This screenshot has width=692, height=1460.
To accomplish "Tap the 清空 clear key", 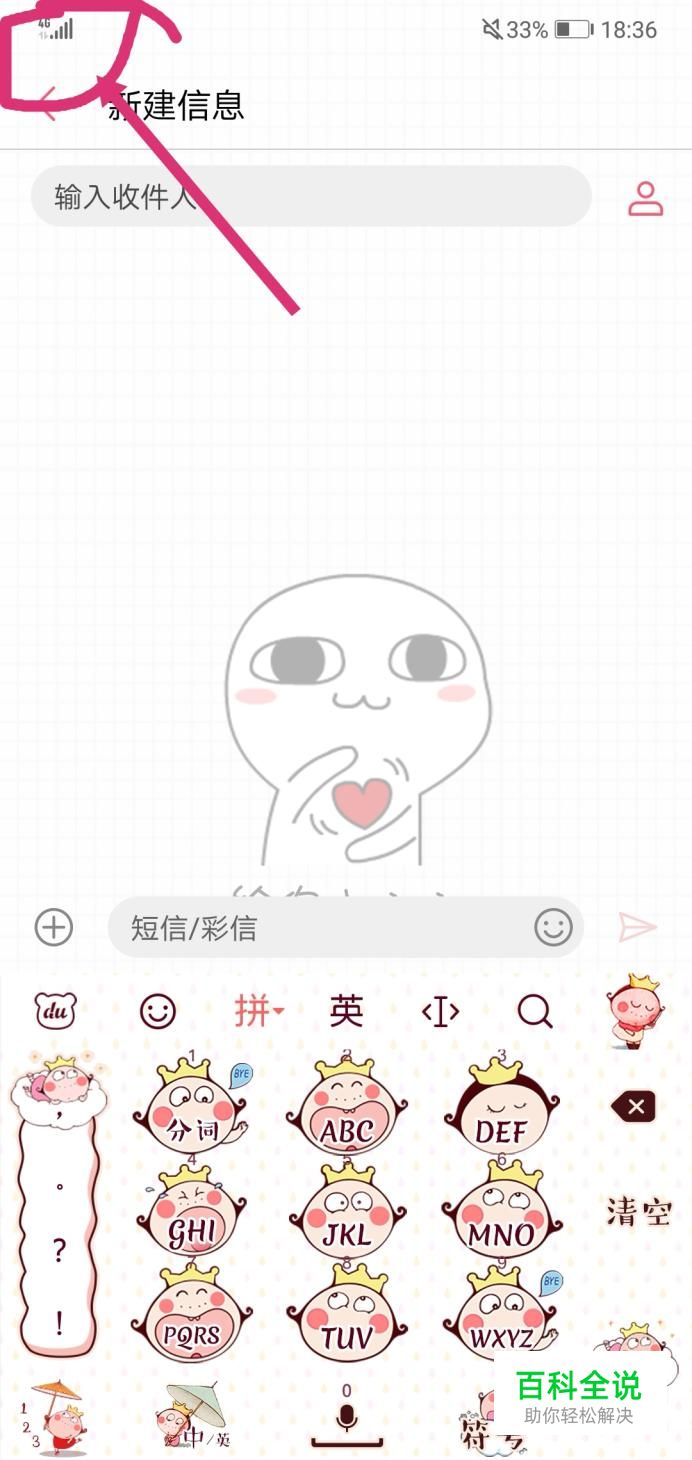I will click(638, 1213).
